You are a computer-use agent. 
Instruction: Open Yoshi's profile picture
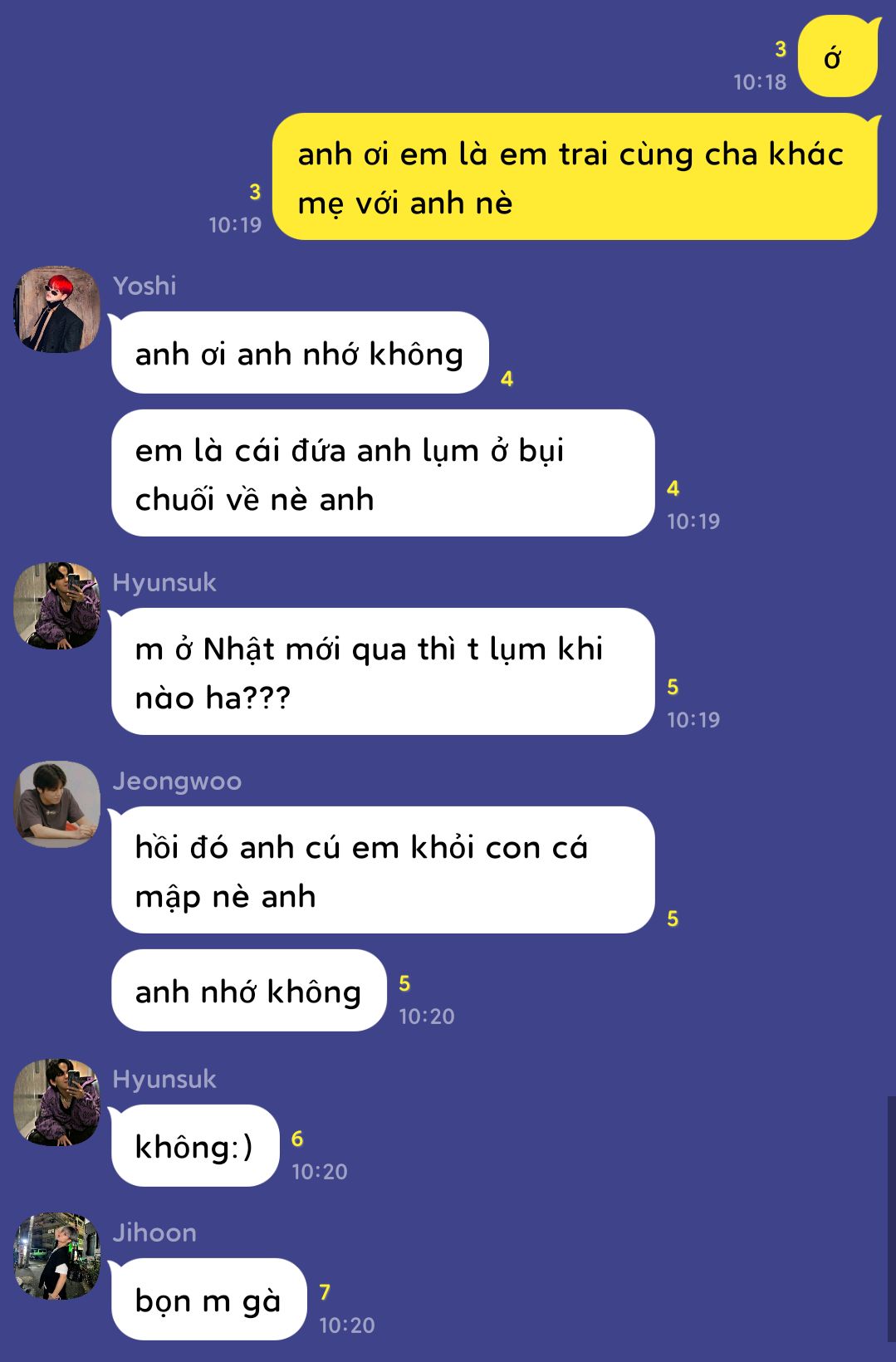pyautogui.click(x=57, y=309)
